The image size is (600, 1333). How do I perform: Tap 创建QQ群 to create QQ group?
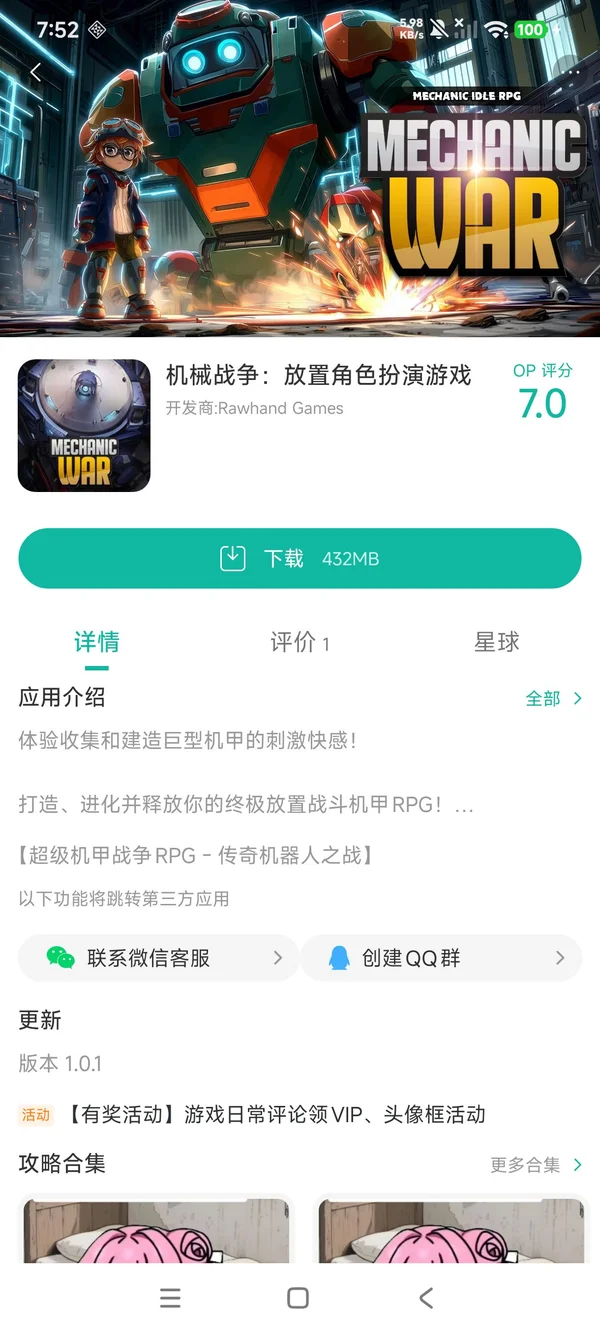[441, 958]
